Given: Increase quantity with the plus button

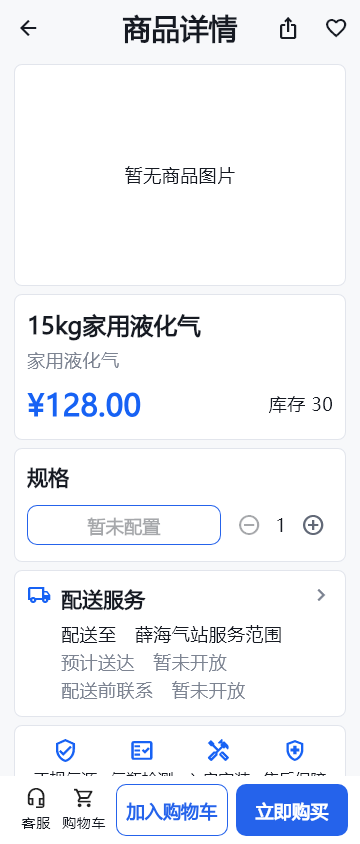Looking at the screenshot, I should [x=313, y=525].
